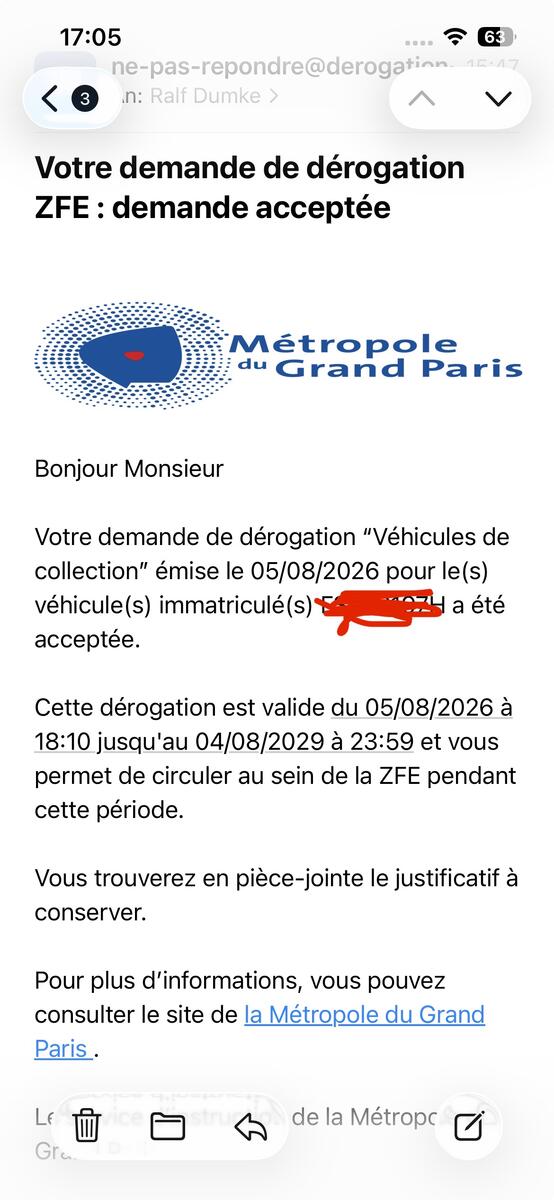Show the next email with down arrow
The image size is (554, 1200).
coord(497,98)
